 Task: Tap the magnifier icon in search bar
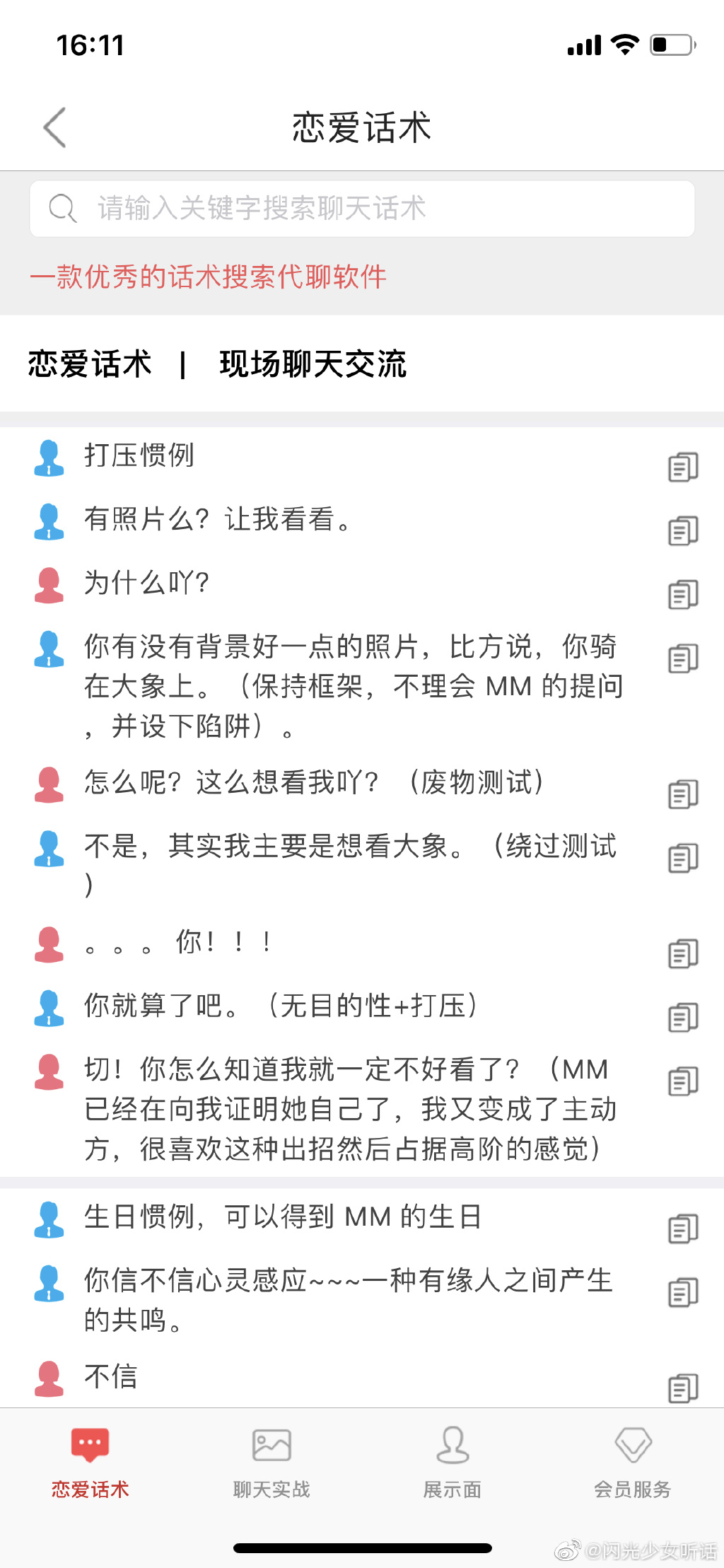[x=62, y=208]
